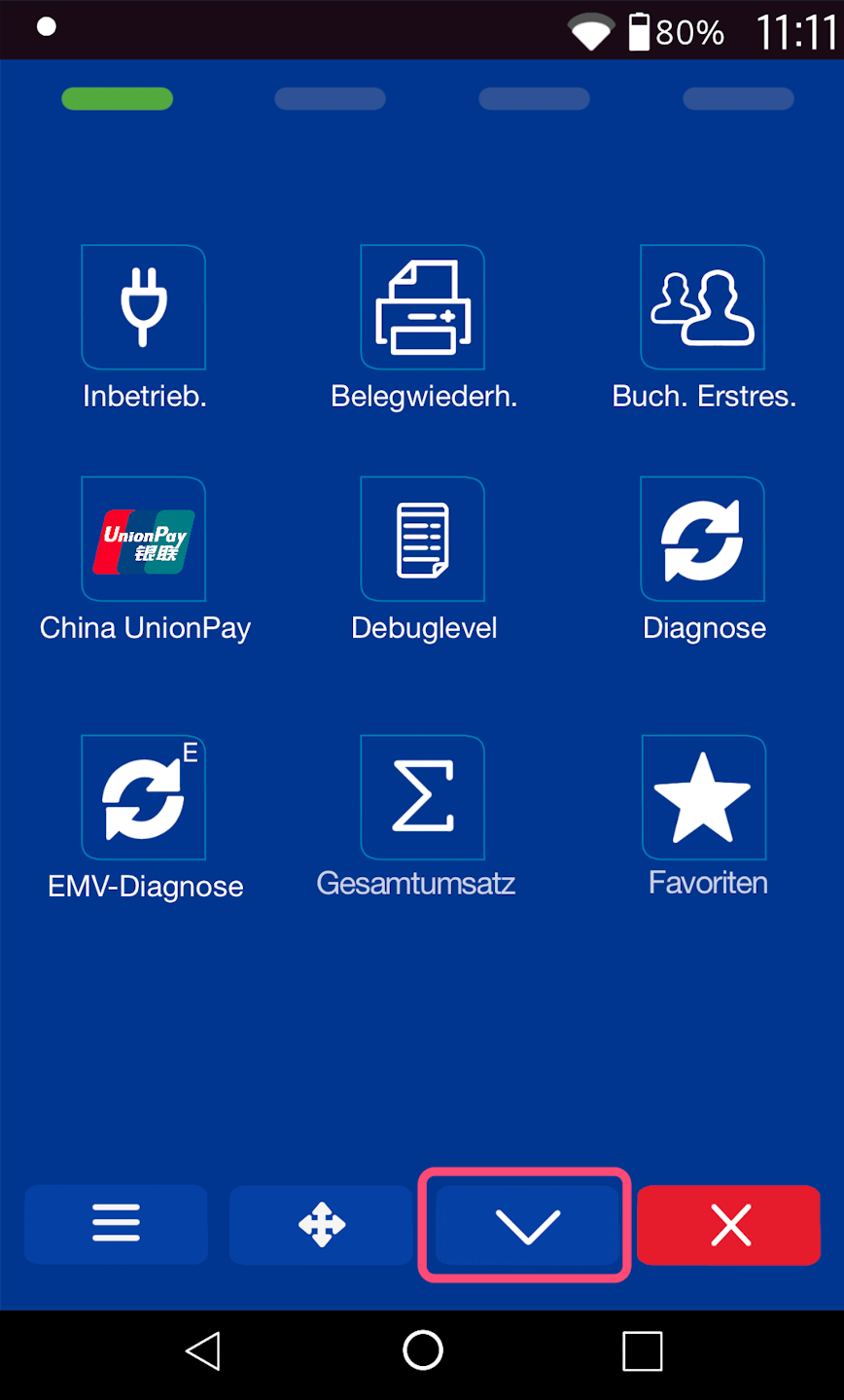
Task: Select the Belegwiederh. receipt reprint option
Action: [423, 307]
